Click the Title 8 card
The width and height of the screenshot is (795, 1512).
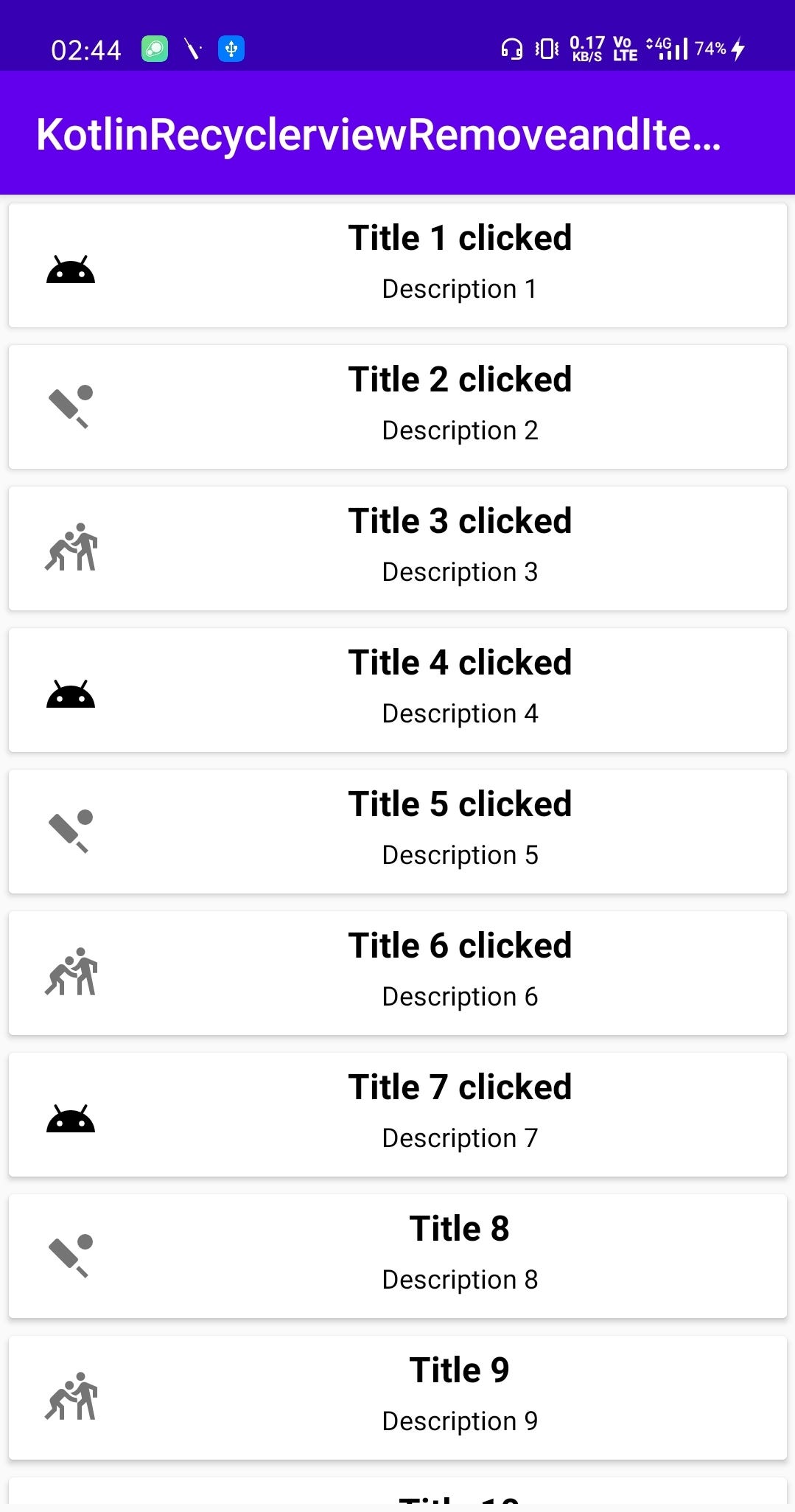click(398, 1256)
